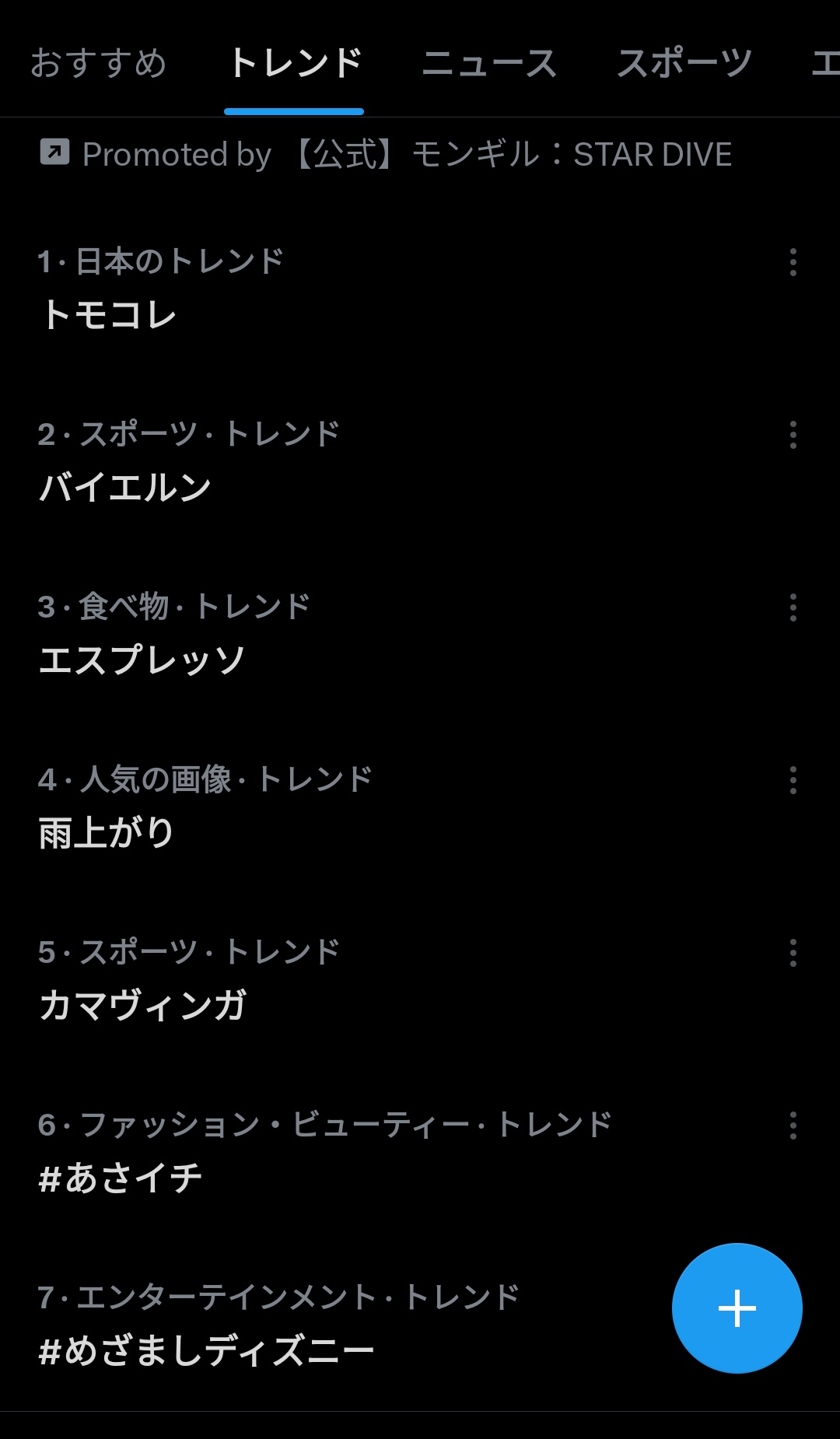View the #めざましディズニー hashtag trend
This screenshot has height=1439, width=840.
click(207, 1350)
